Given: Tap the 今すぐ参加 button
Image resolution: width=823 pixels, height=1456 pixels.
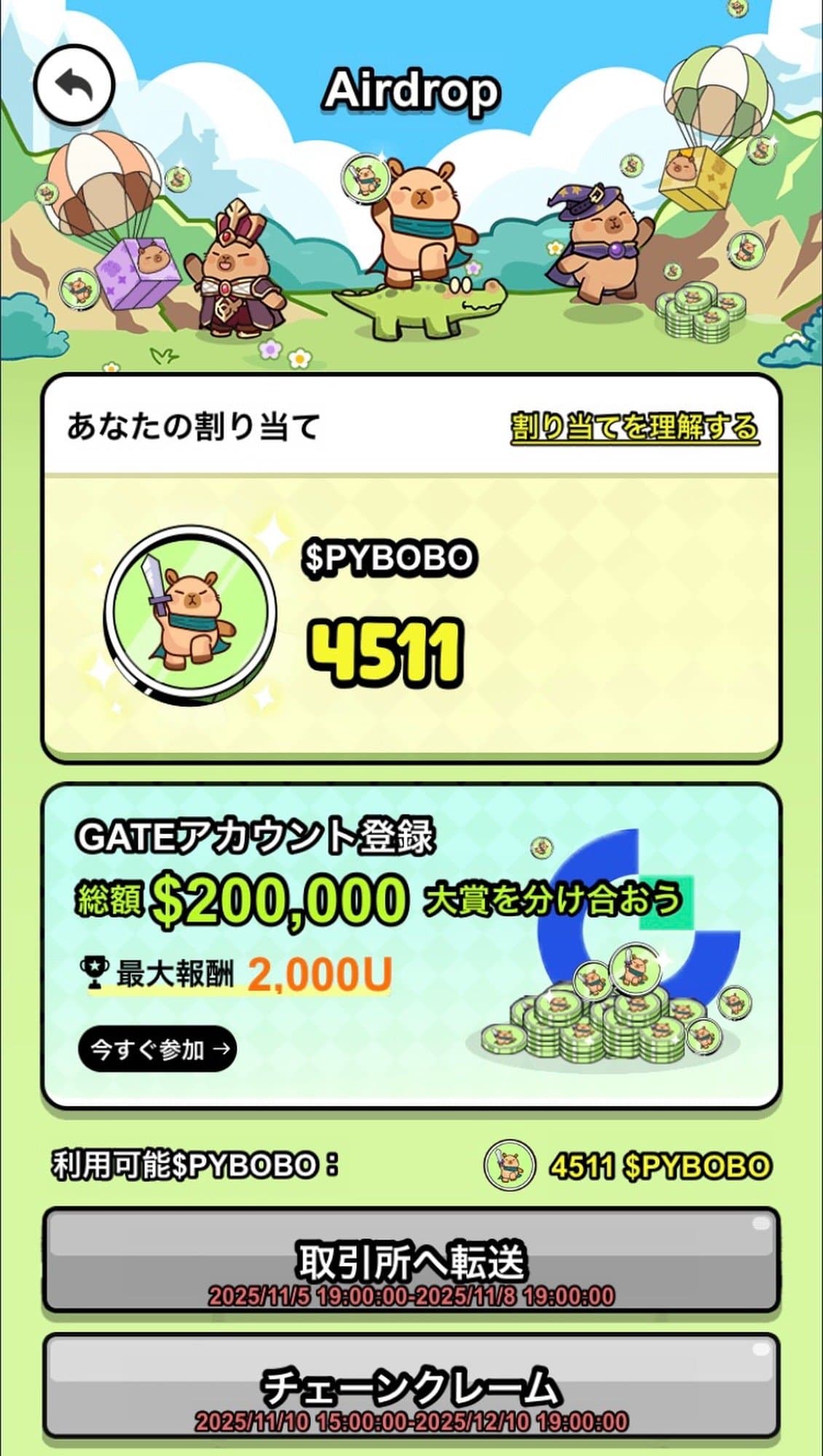Looking at the screenshot, I should tap(157, 1049).
